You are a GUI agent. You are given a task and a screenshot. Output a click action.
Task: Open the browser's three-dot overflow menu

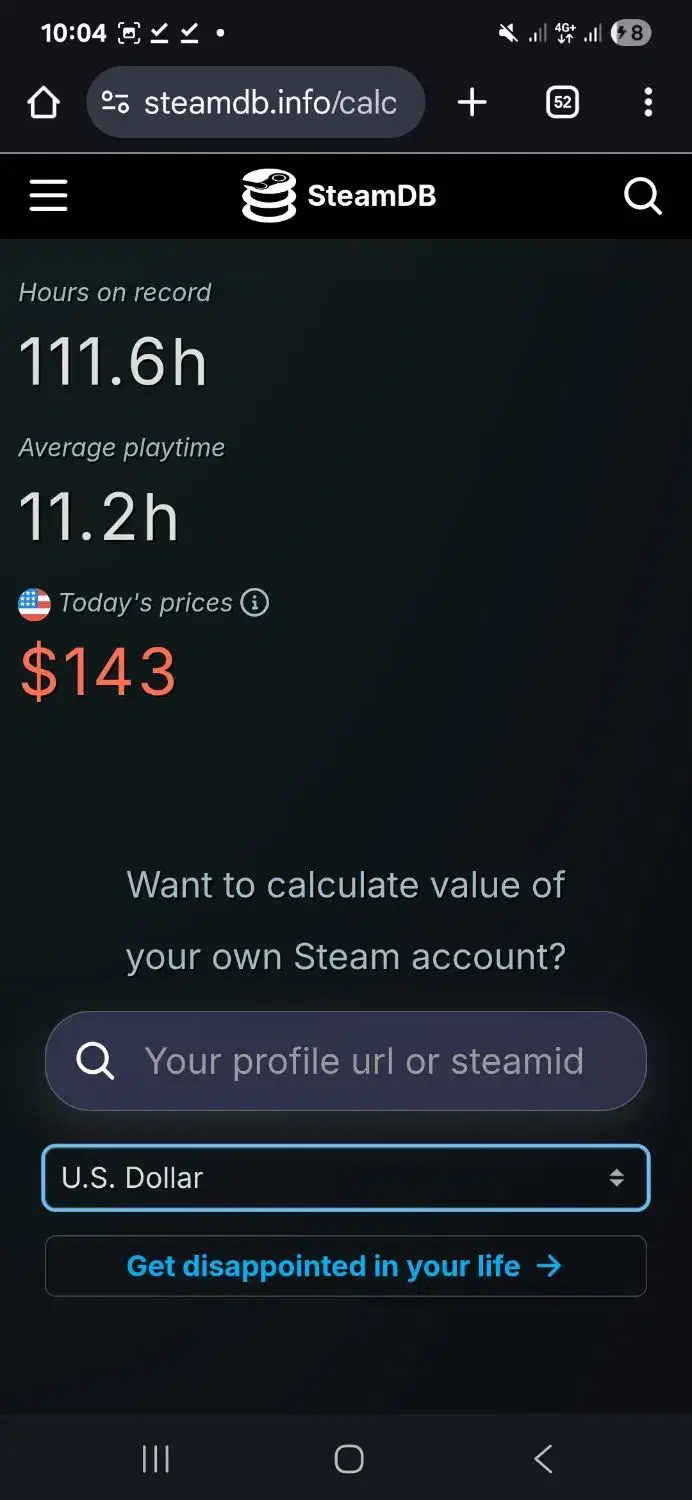[x=648, y=102]
